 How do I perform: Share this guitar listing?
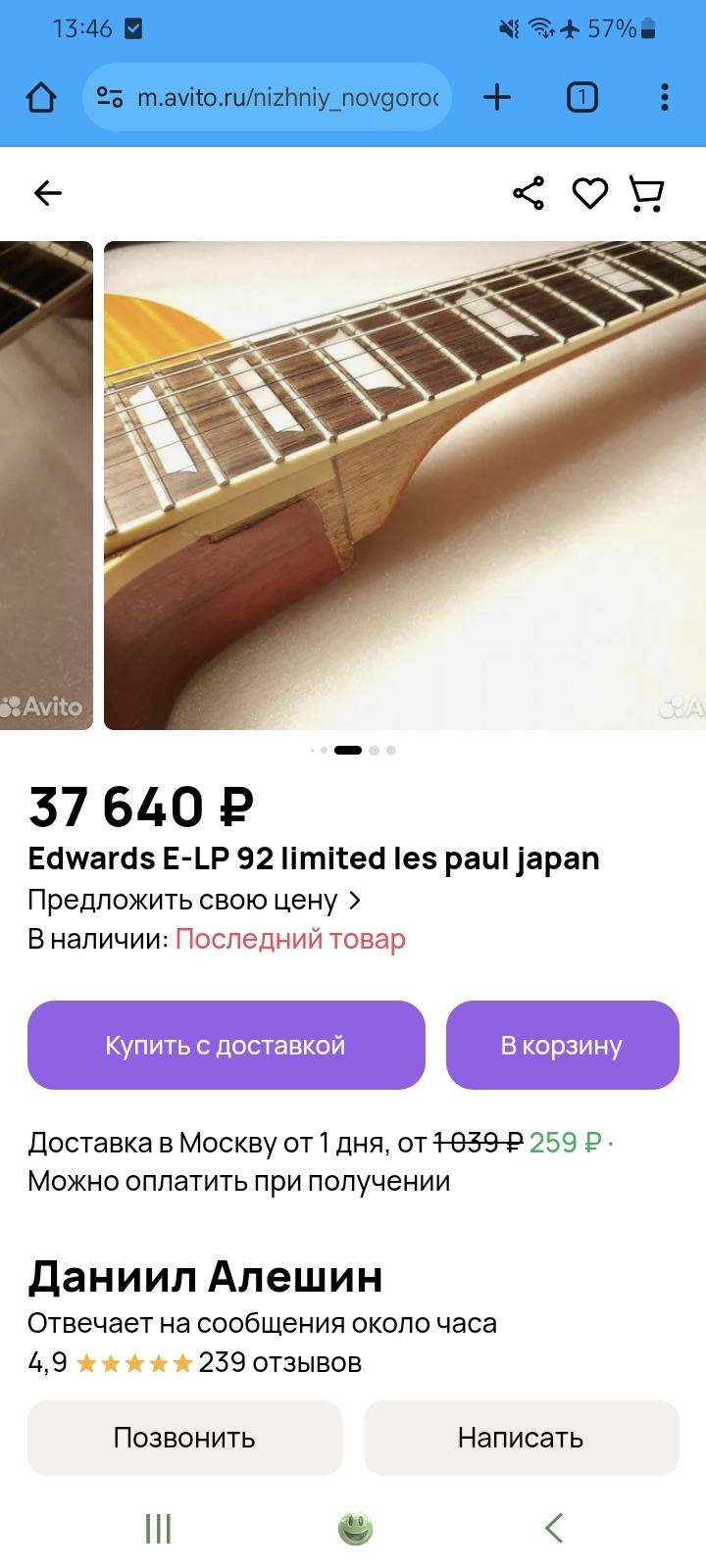click(529, 193)
